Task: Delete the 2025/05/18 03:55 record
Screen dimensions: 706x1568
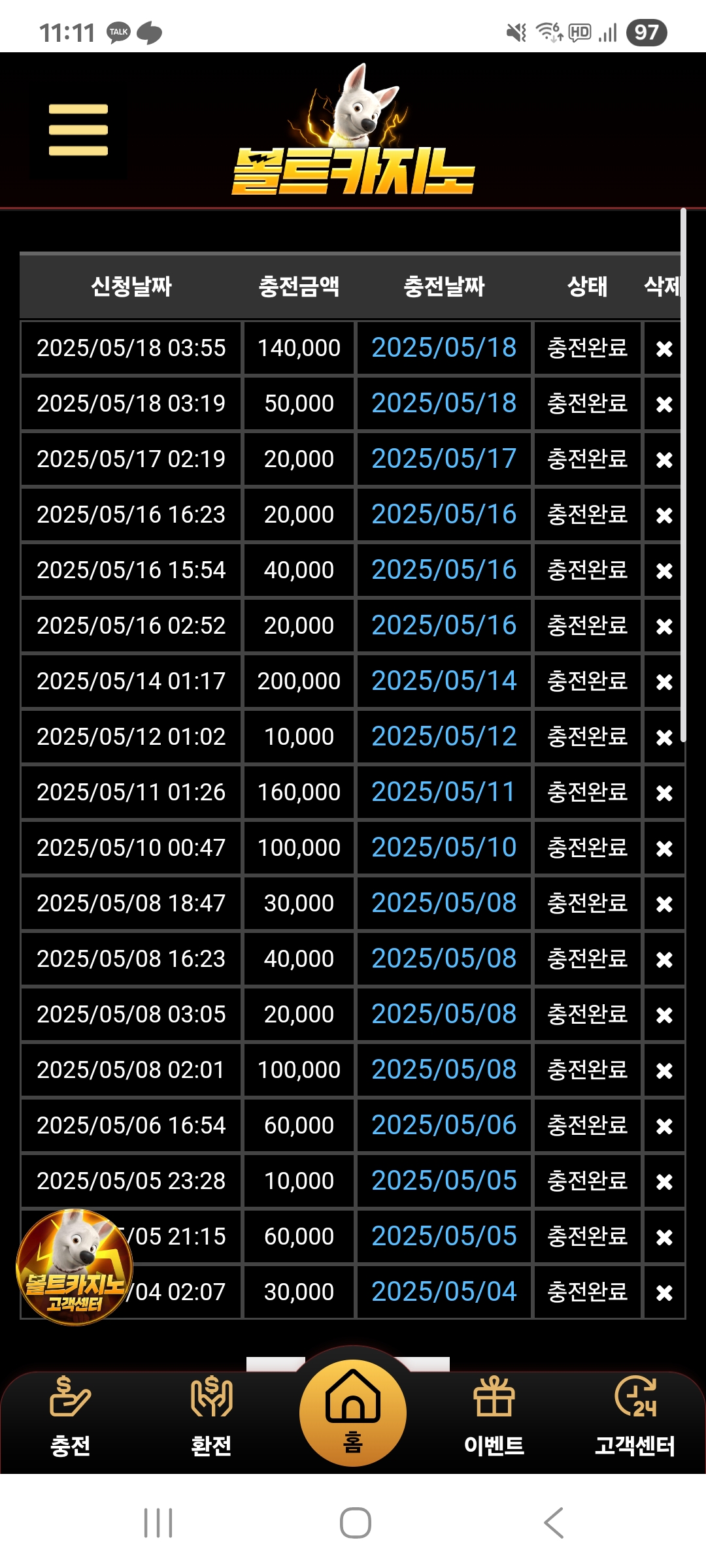Action: (664, 349)
